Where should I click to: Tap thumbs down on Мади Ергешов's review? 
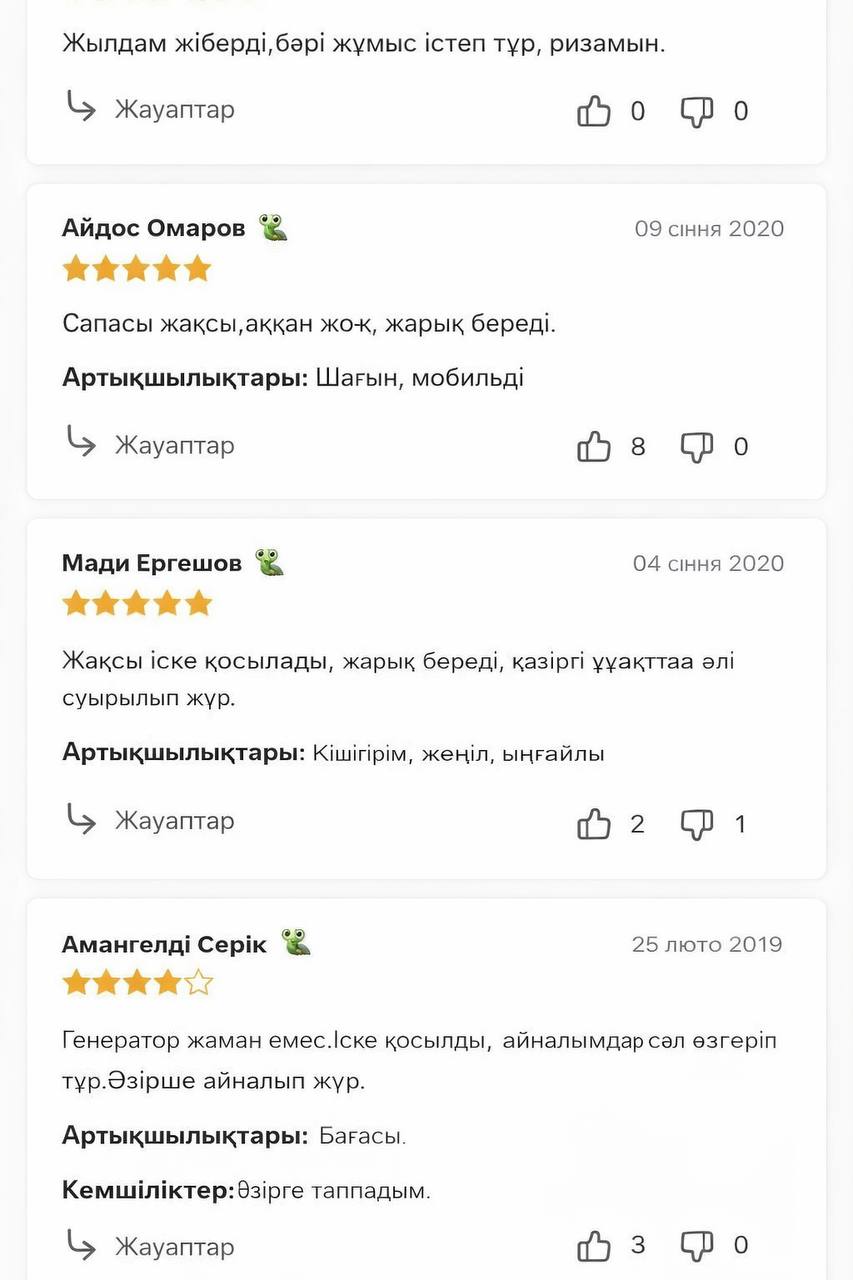tap(697, 824)
